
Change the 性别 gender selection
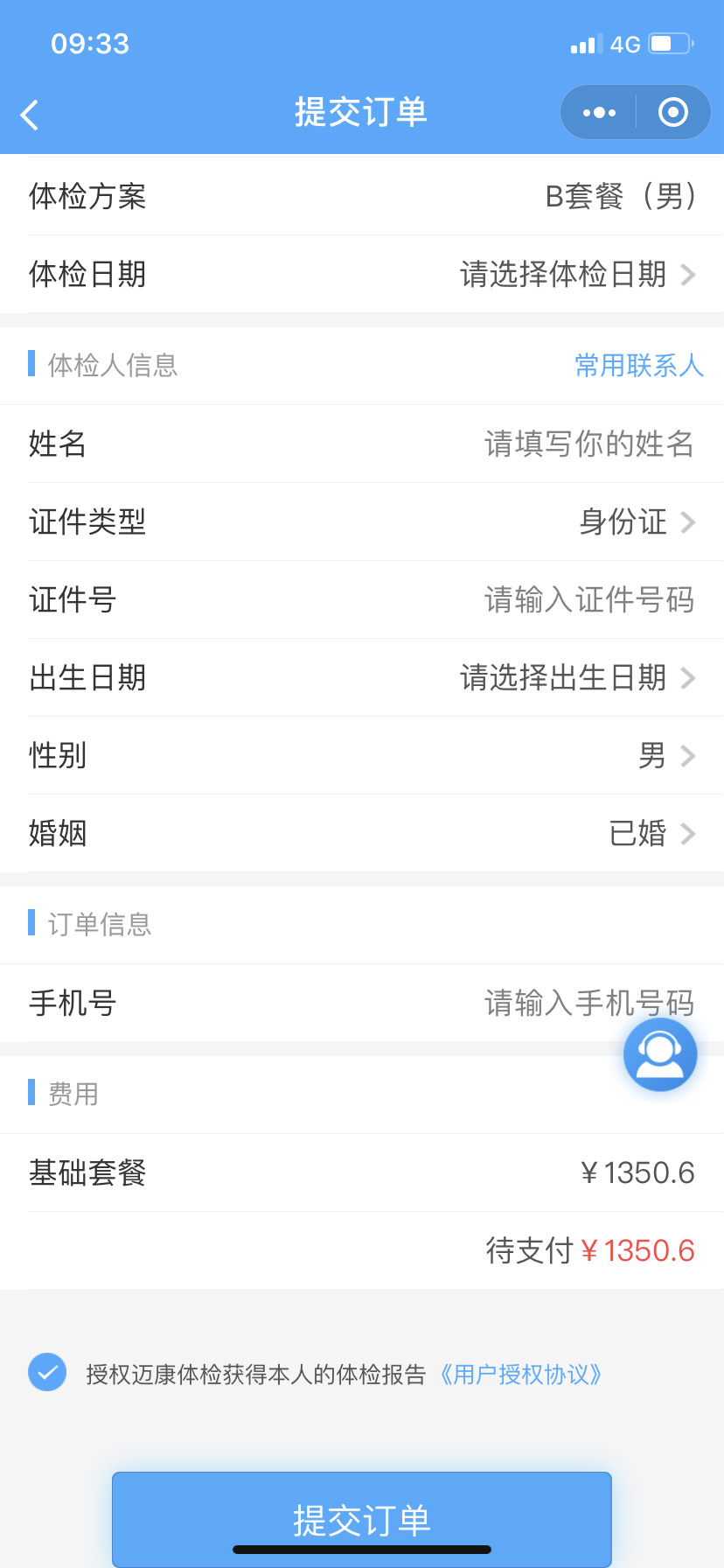665,756
